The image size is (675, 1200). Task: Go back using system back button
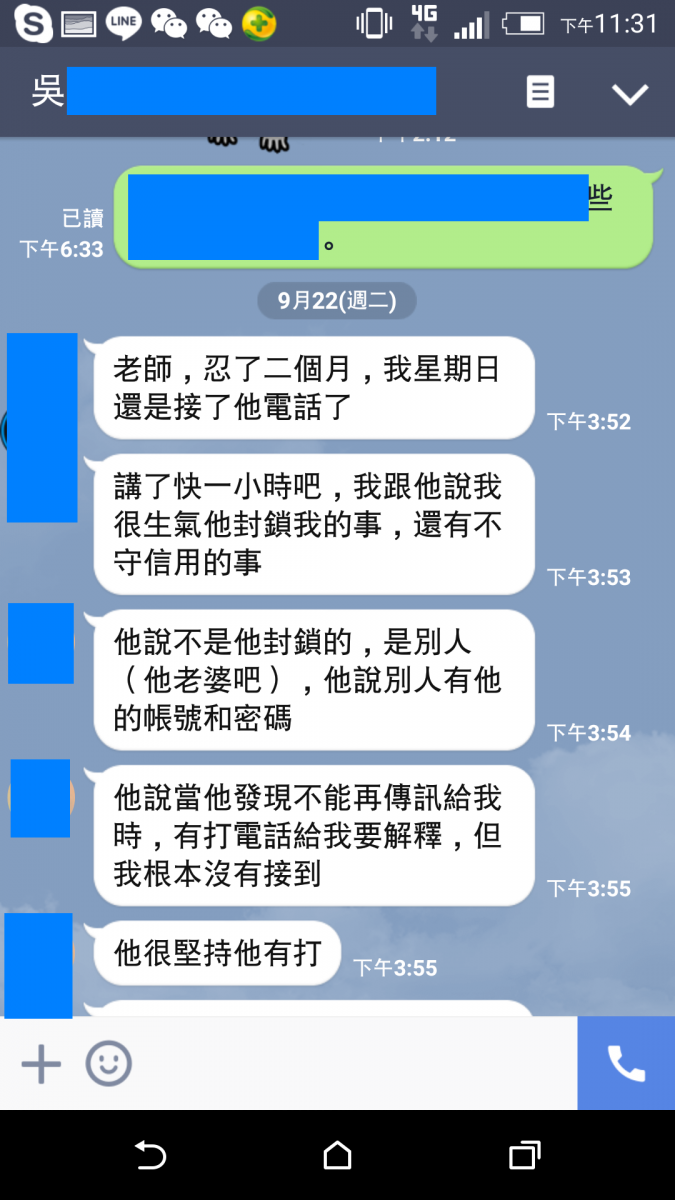pos(150,1156)
